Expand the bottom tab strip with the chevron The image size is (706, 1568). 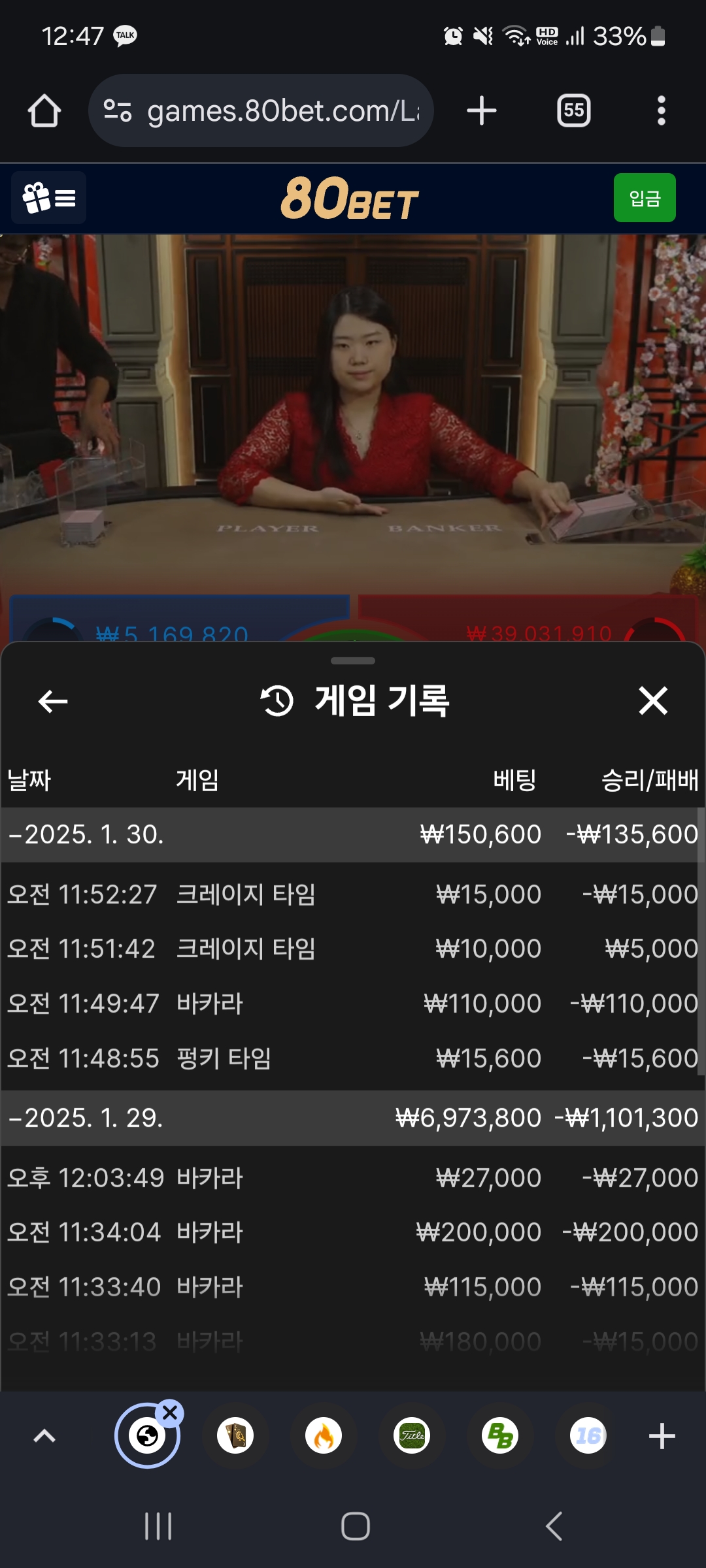[44, 1436]
